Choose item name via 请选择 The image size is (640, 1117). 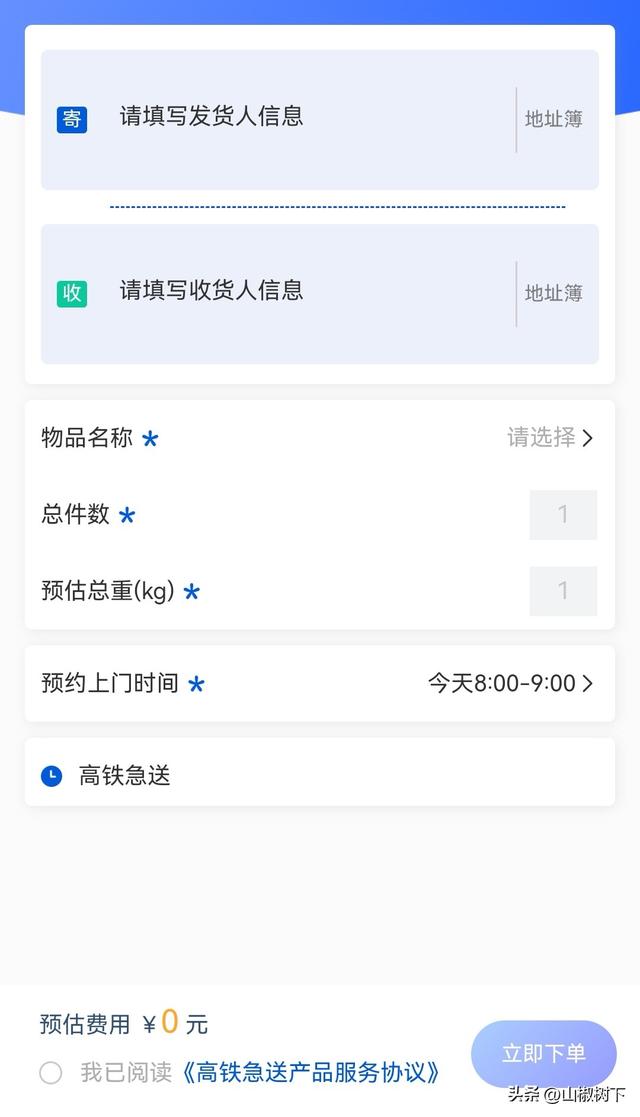[549, 437]
